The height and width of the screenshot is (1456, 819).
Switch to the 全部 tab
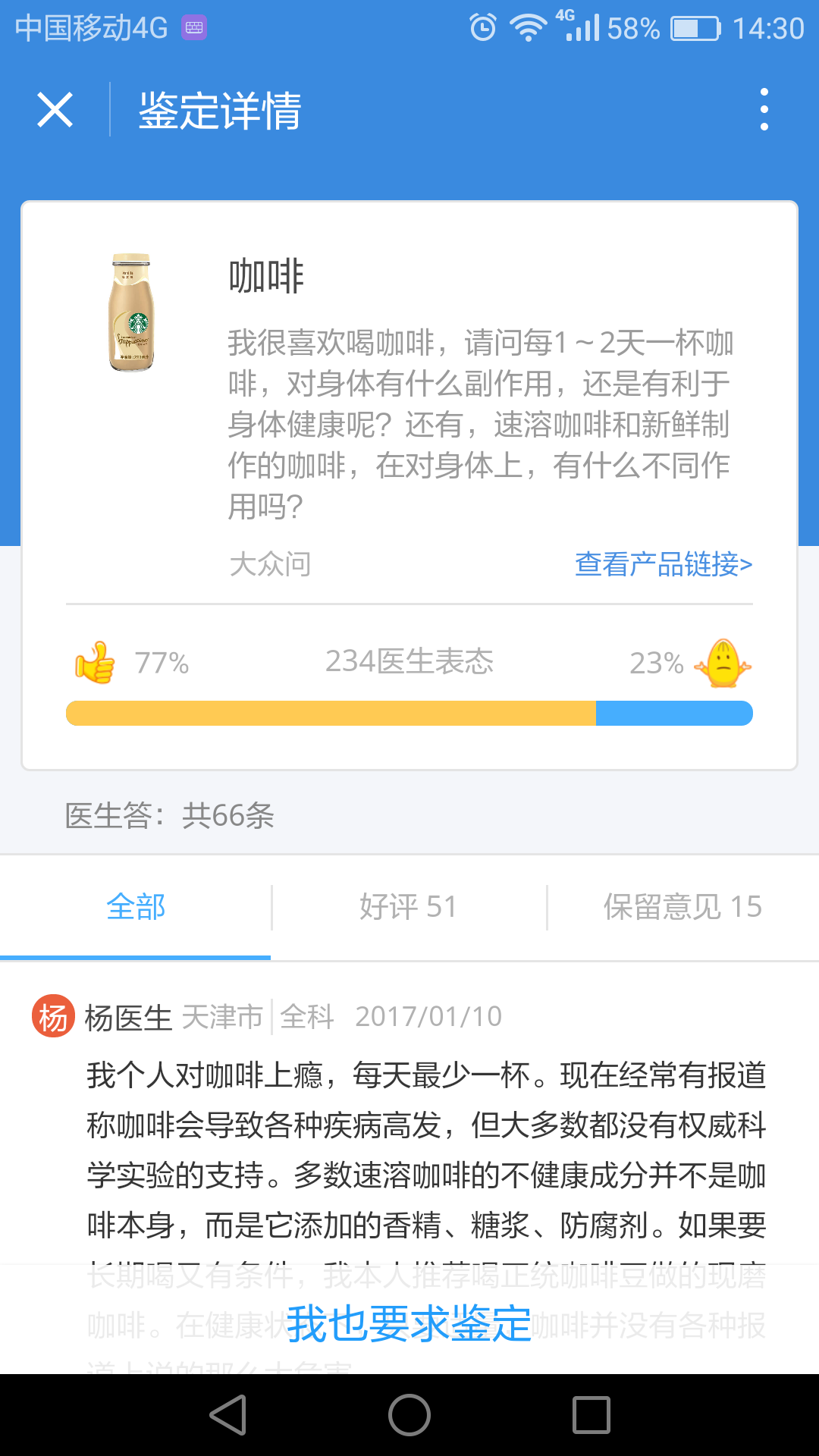136,907
